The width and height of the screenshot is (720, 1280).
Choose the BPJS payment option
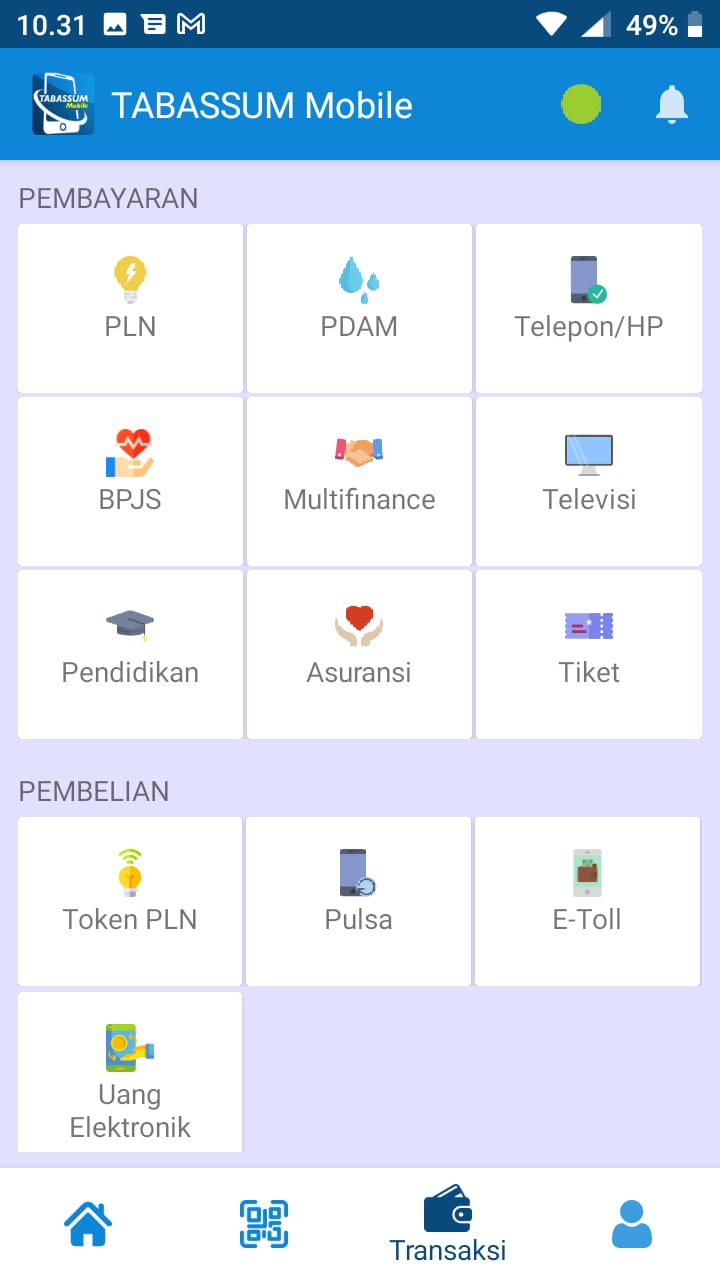[130, 481]
